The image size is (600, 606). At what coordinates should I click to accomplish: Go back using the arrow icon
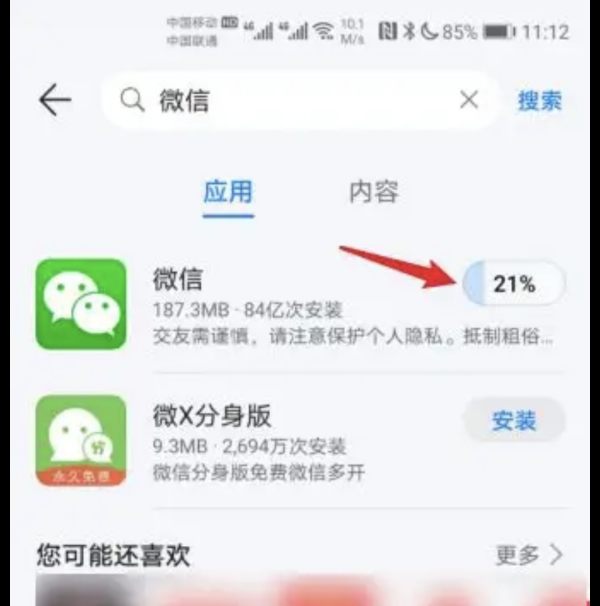click(54, 99)
